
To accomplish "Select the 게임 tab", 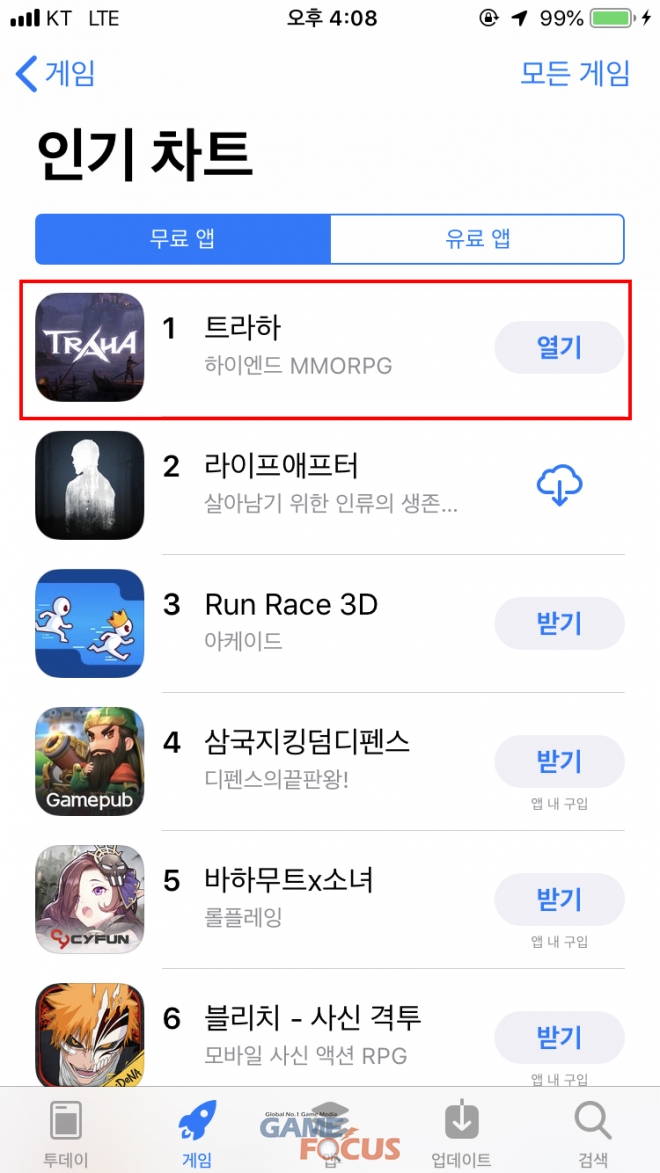I will pos(197,1133).
